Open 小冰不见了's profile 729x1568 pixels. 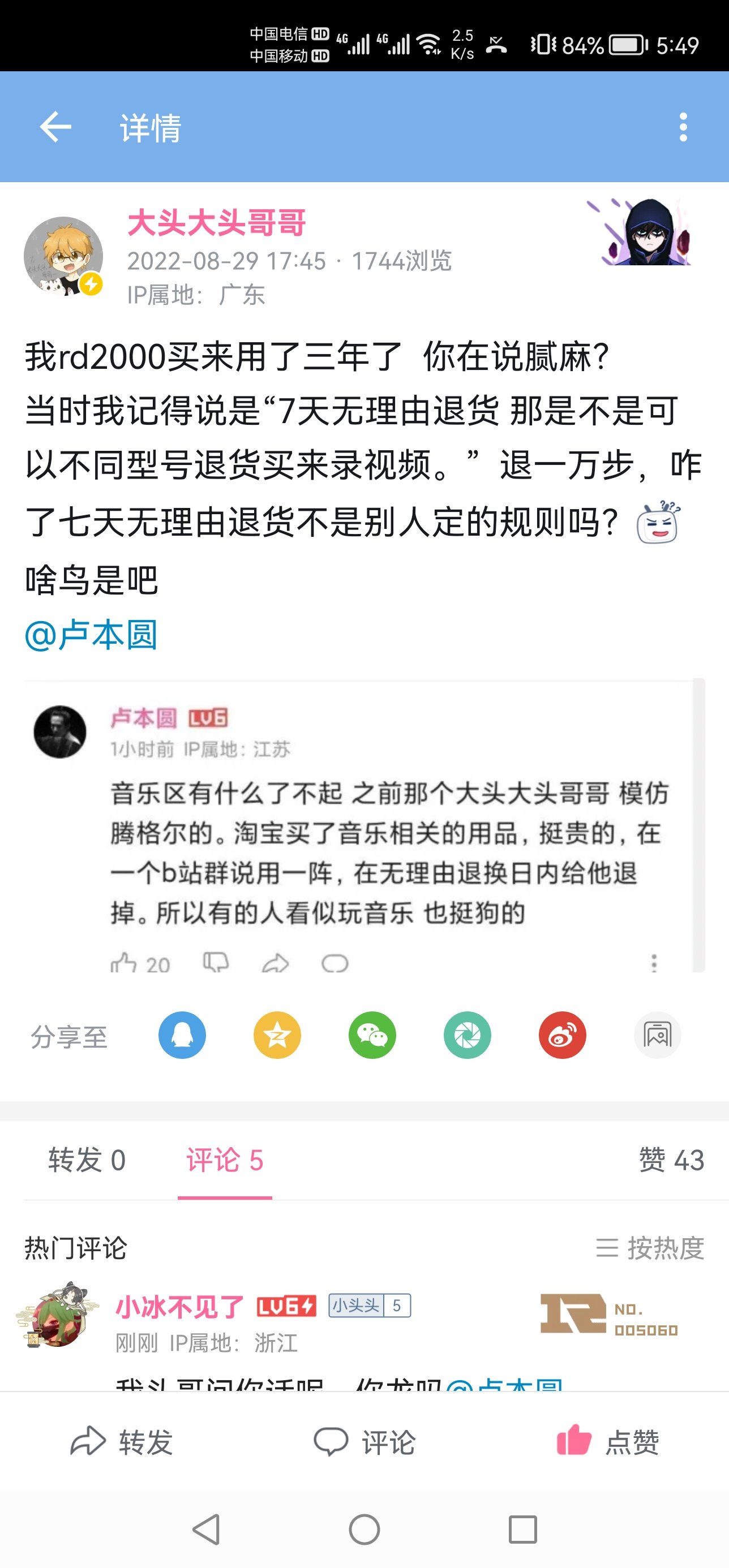[x=57, y=1315]
